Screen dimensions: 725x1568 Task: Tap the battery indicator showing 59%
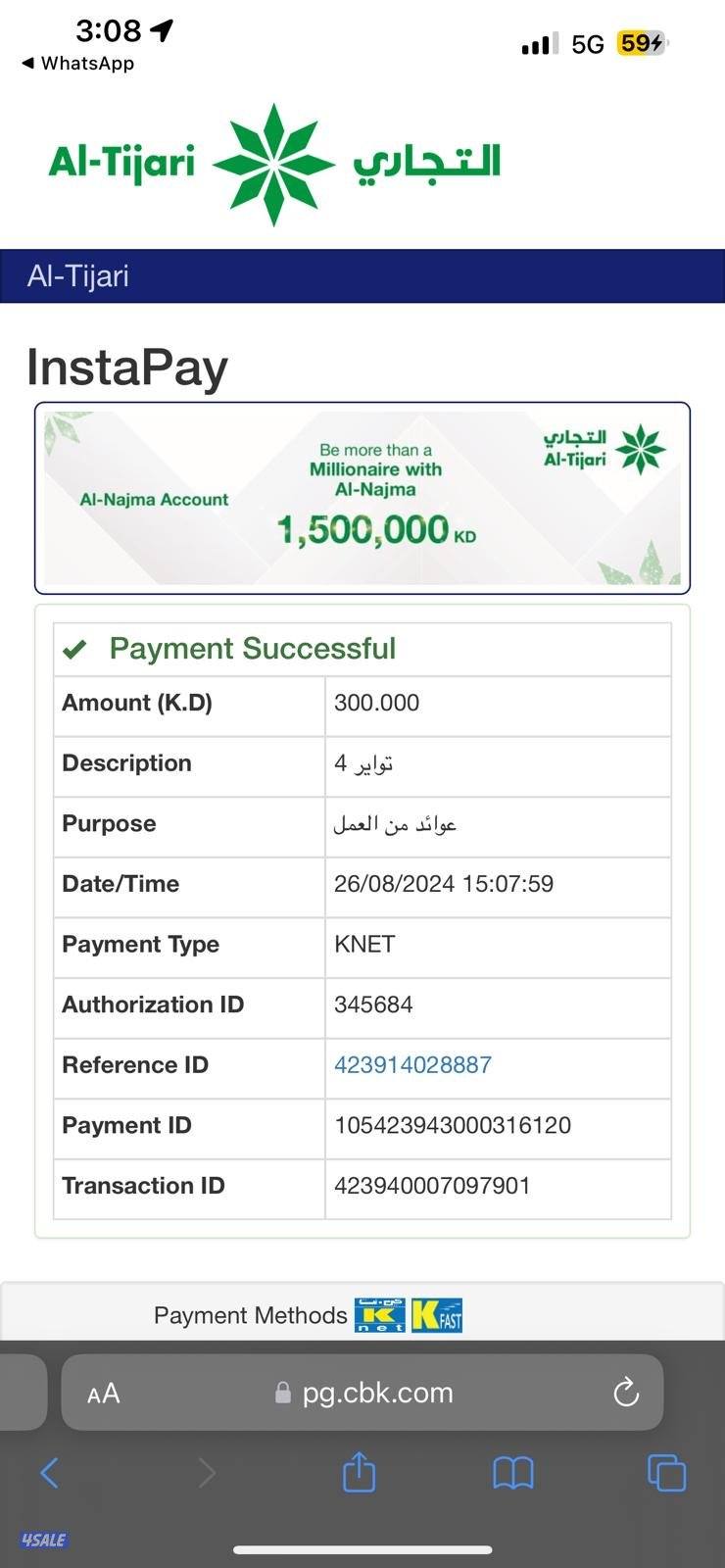(x=643, y=43)
